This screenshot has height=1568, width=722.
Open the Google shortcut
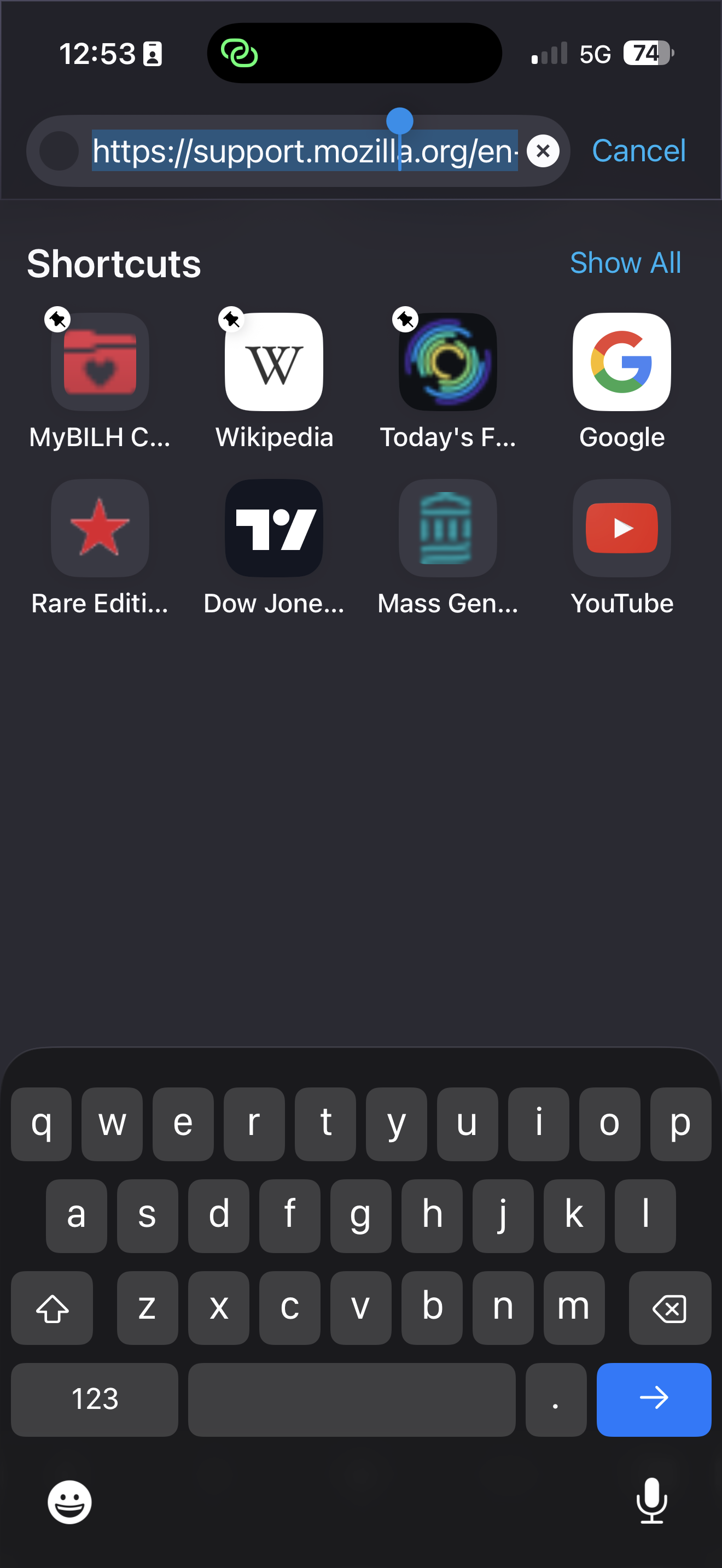tap(621, 362)
